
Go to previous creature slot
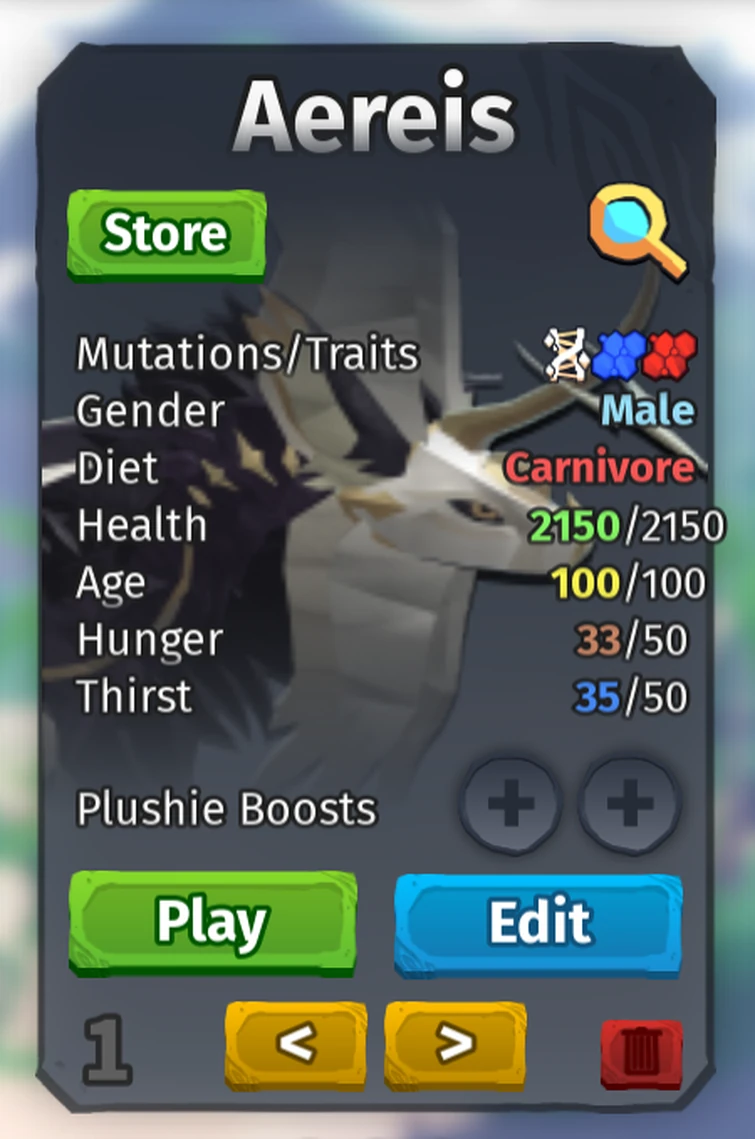tap(296, 1045)
